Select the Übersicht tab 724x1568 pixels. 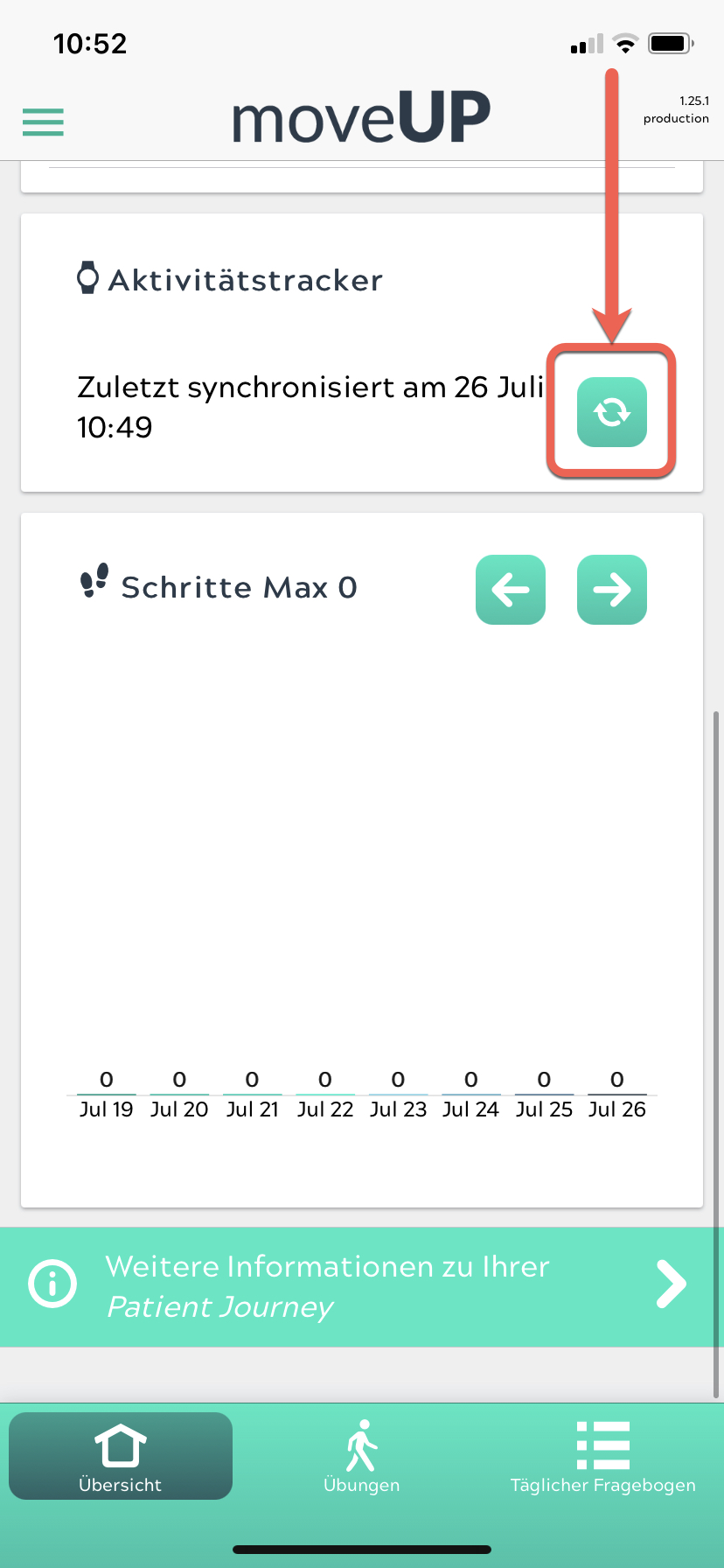click(121, 1456)
